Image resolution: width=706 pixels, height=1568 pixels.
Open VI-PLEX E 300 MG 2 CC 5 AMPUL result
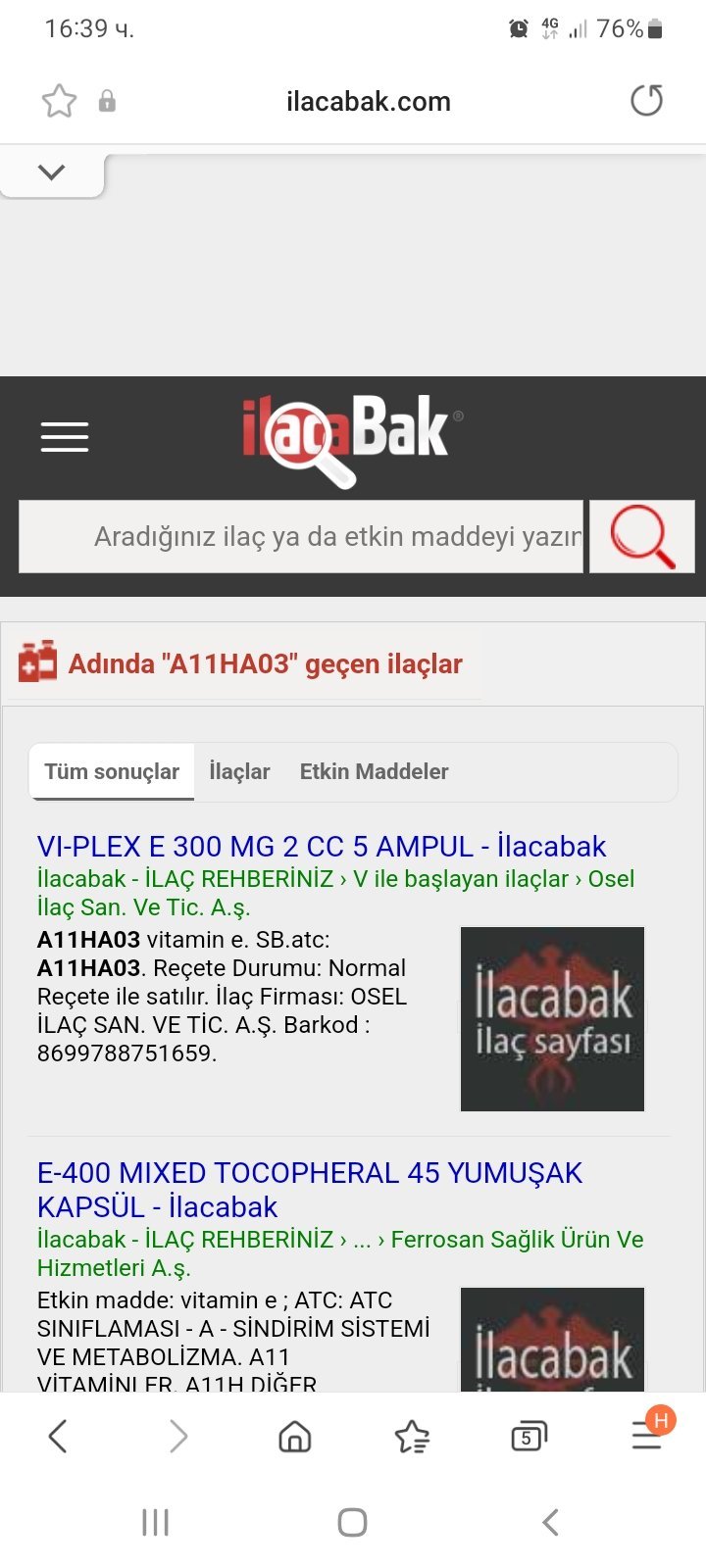click(x=322, y=846)
